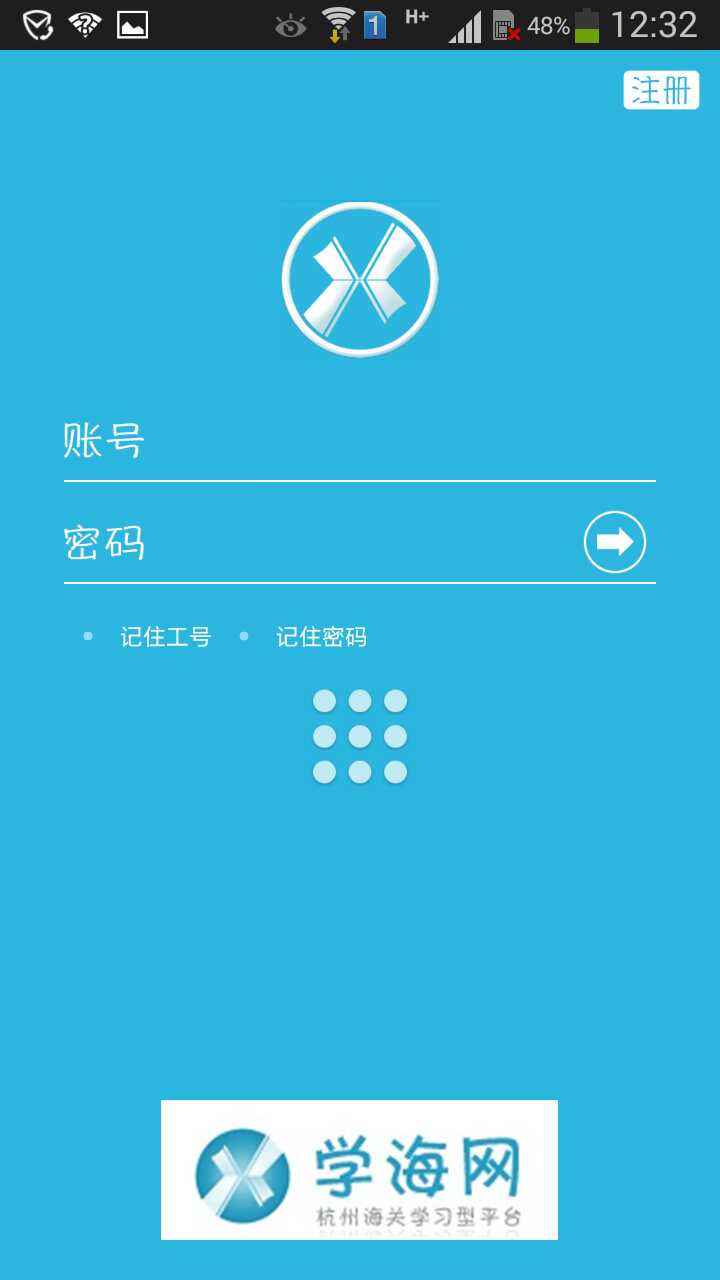This screenshot has height=1280, width=720.
Task: Focus the 密码 password input field
Action: click(320, 543)
